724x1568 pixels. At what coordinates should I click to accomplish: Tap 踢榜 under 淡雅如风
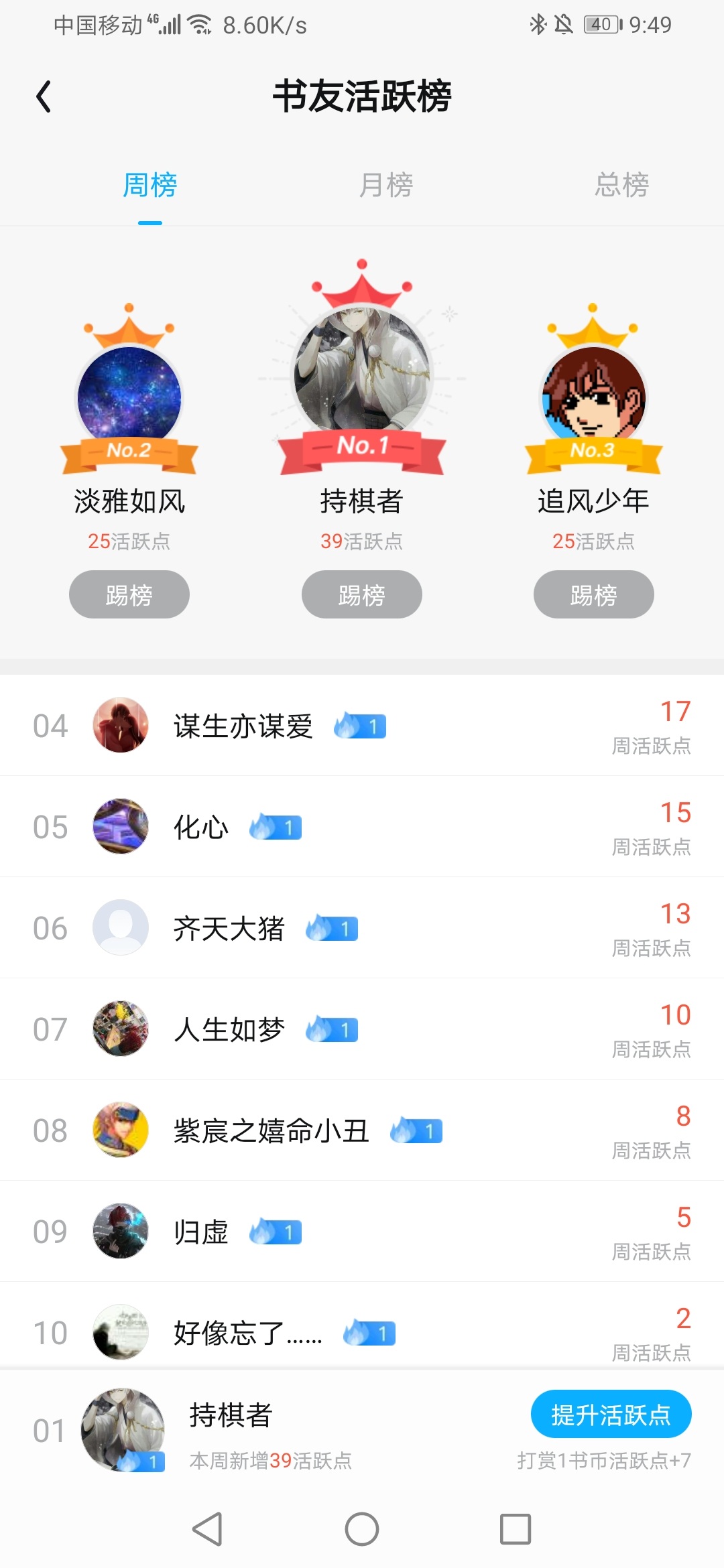pyautogui.click(x=129, y=594)
